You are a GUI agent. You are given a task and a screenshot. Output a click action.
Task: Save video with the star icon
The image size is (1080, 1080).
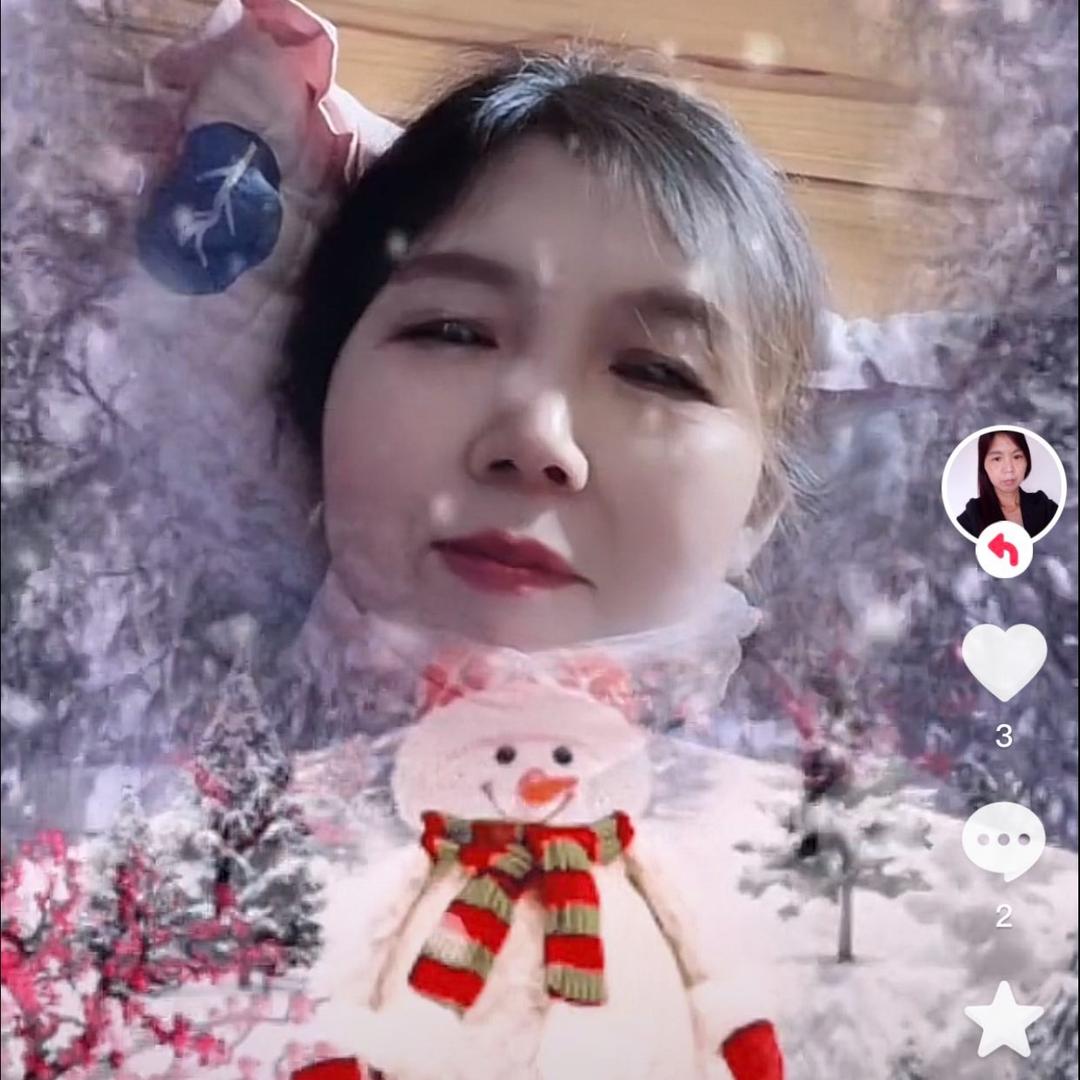pos(1004,1019)
